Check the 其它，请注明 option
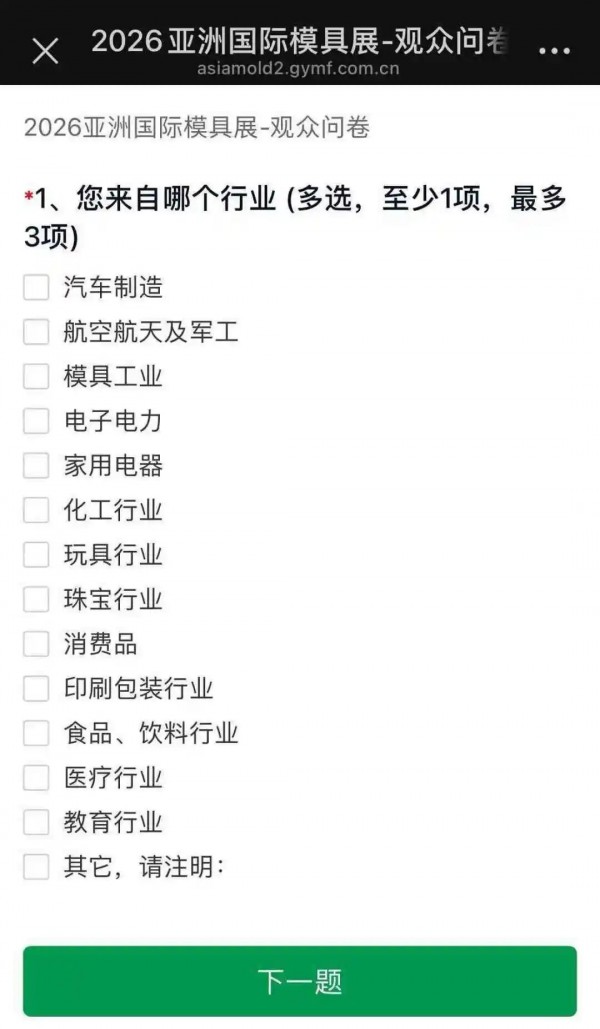600x1029 pixels. (36, 867)
